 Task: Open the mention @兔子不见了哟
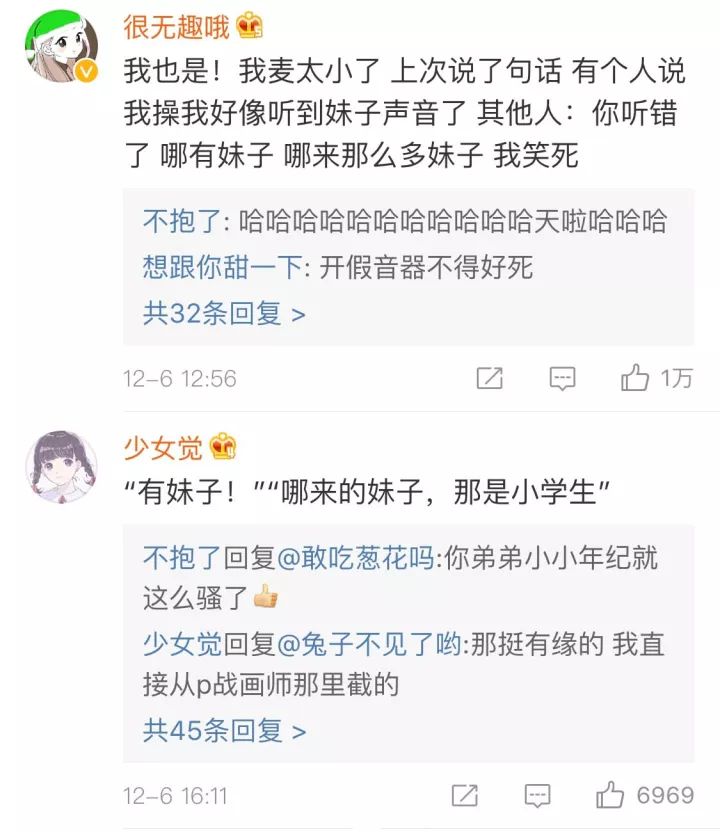coord(368,644)
